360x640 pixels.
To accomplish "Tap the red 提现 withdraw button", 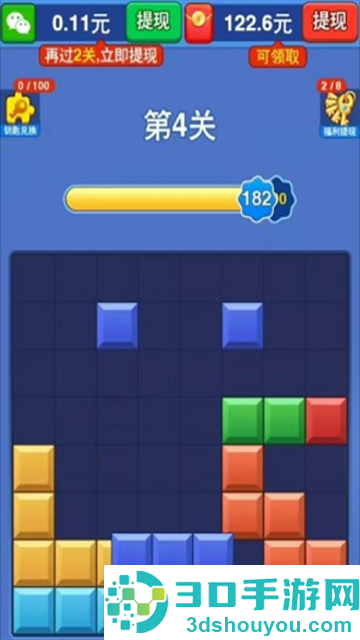I will point(330,22).
